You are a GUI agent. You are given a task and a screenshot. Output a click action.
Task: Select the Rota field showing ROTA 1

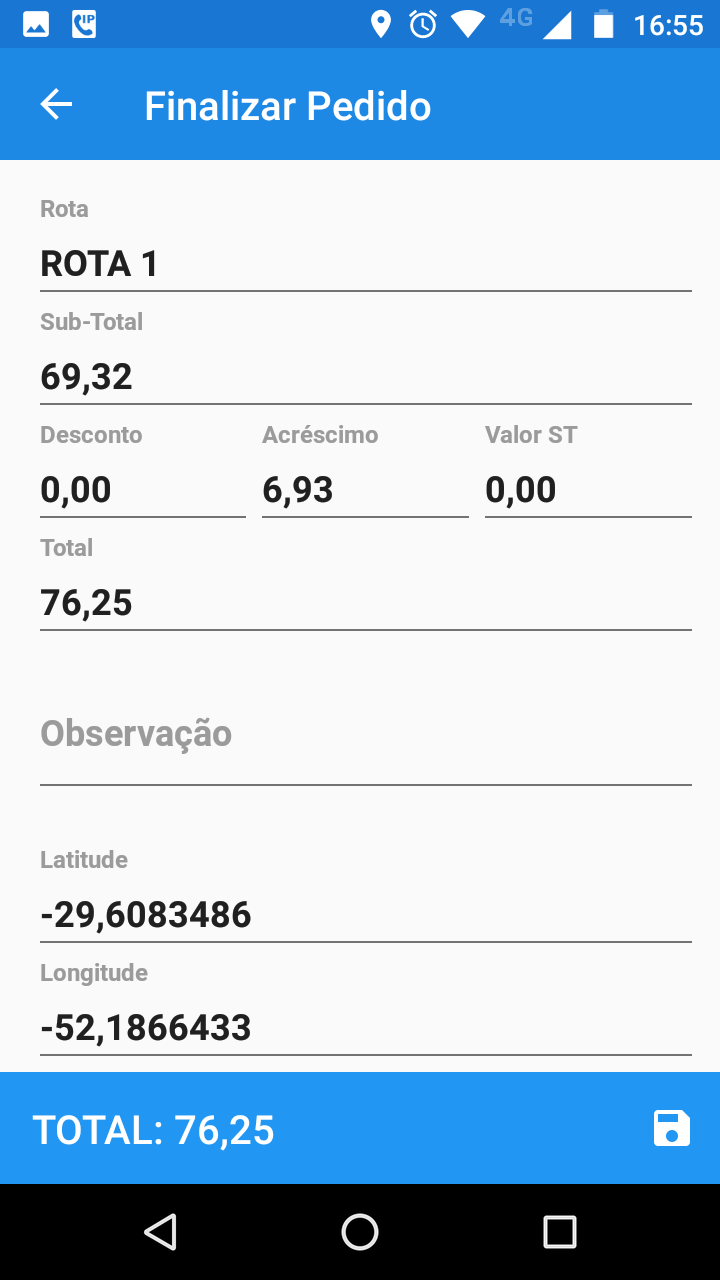click(x=365, y=264)
